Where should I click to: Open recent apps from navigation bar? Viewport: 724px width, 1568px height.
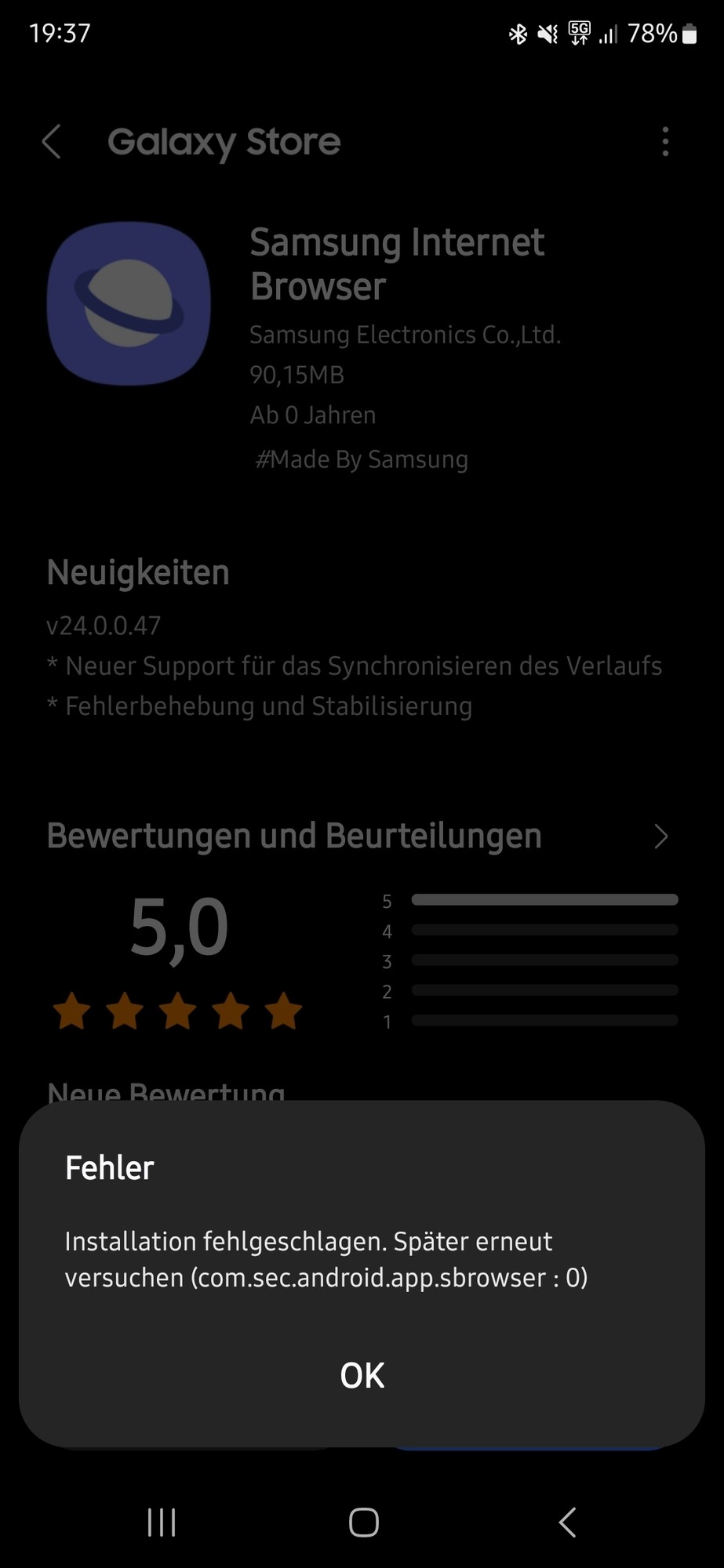pyautogui.click(x=162, y=1523)
